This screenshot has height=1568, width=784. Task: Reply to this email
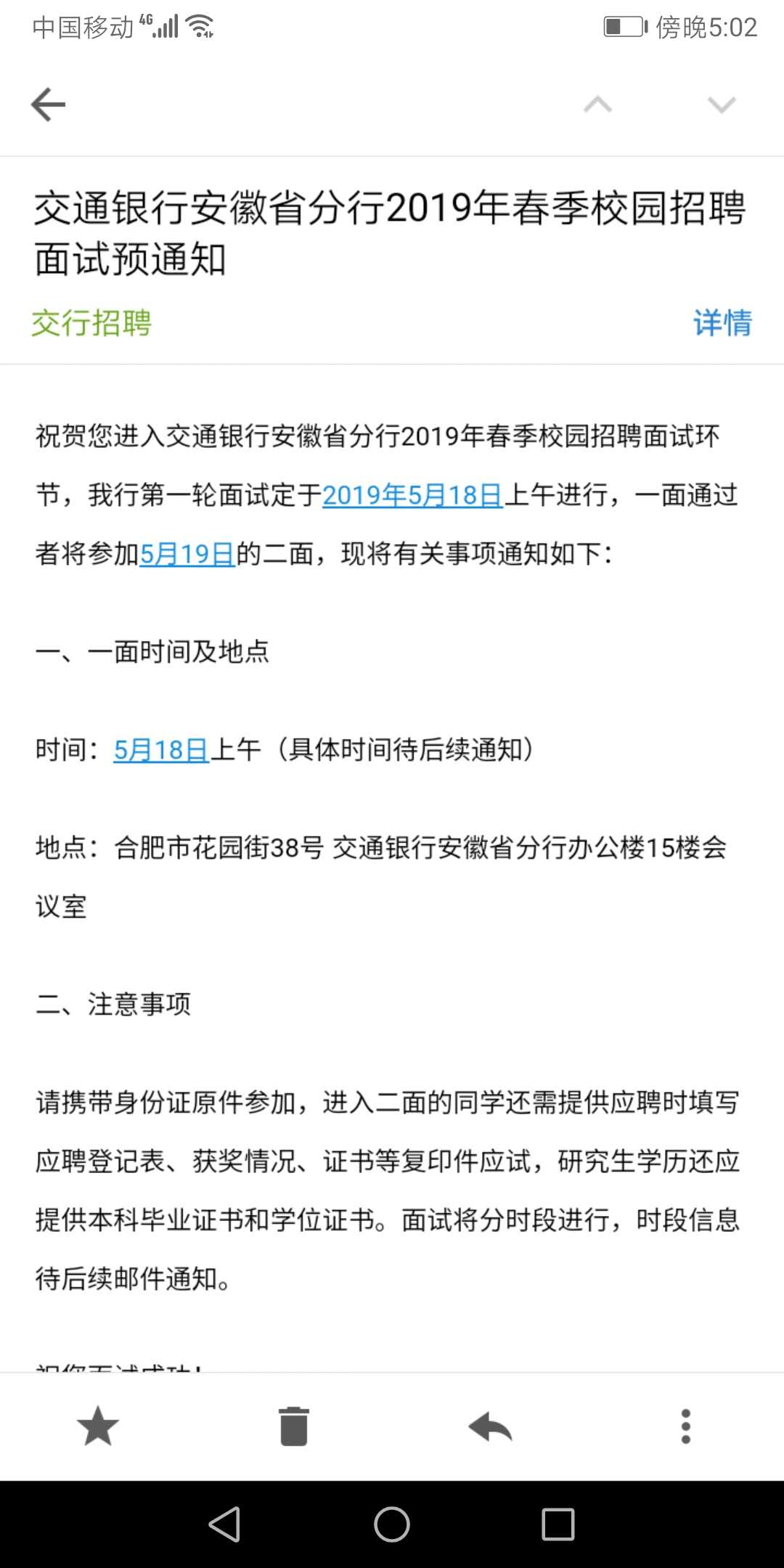[490, 1426]
